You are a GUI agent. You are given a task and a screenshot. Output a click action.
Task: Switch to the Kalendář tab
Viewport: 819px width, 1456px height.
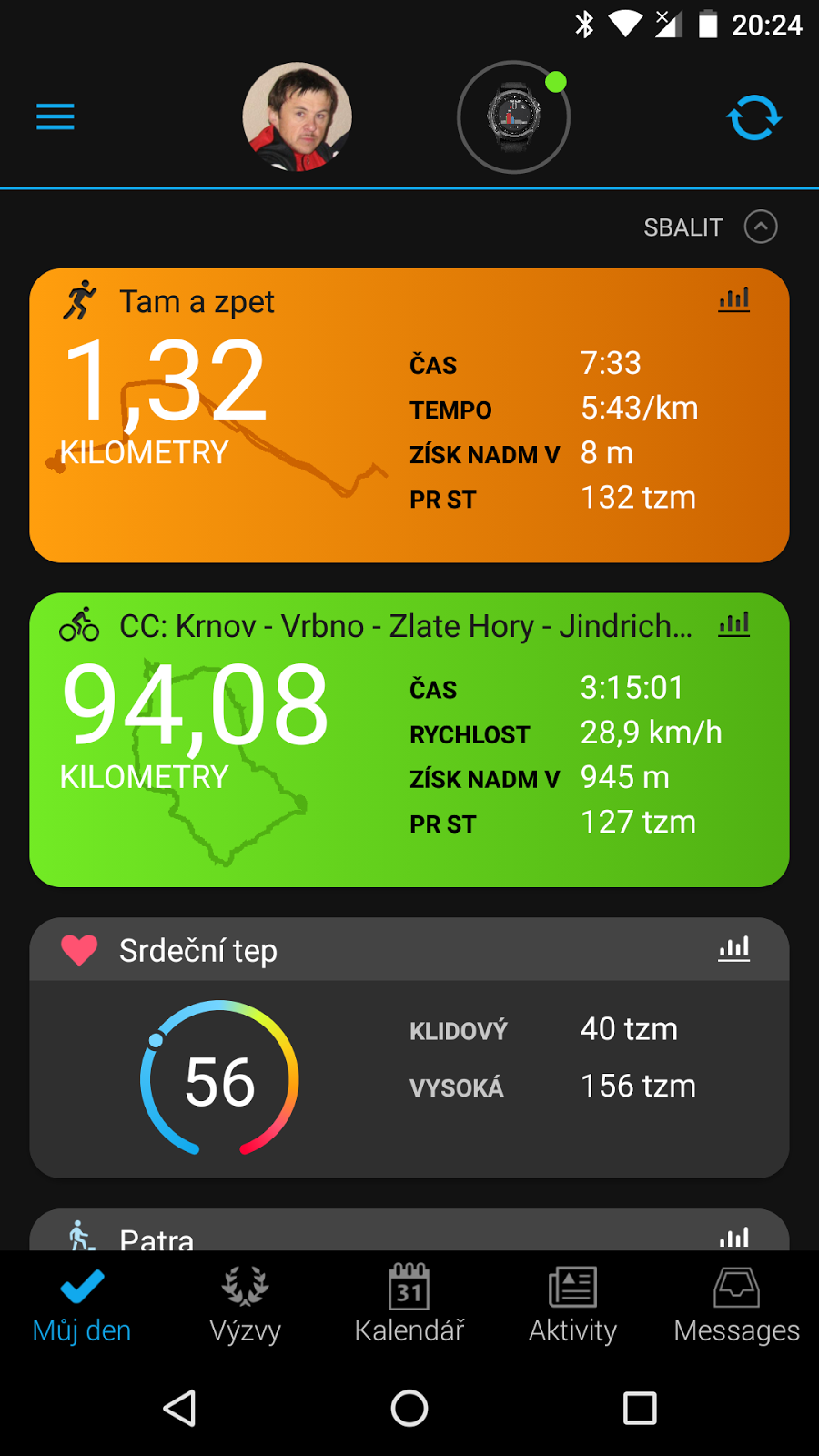click(409, 1305)
